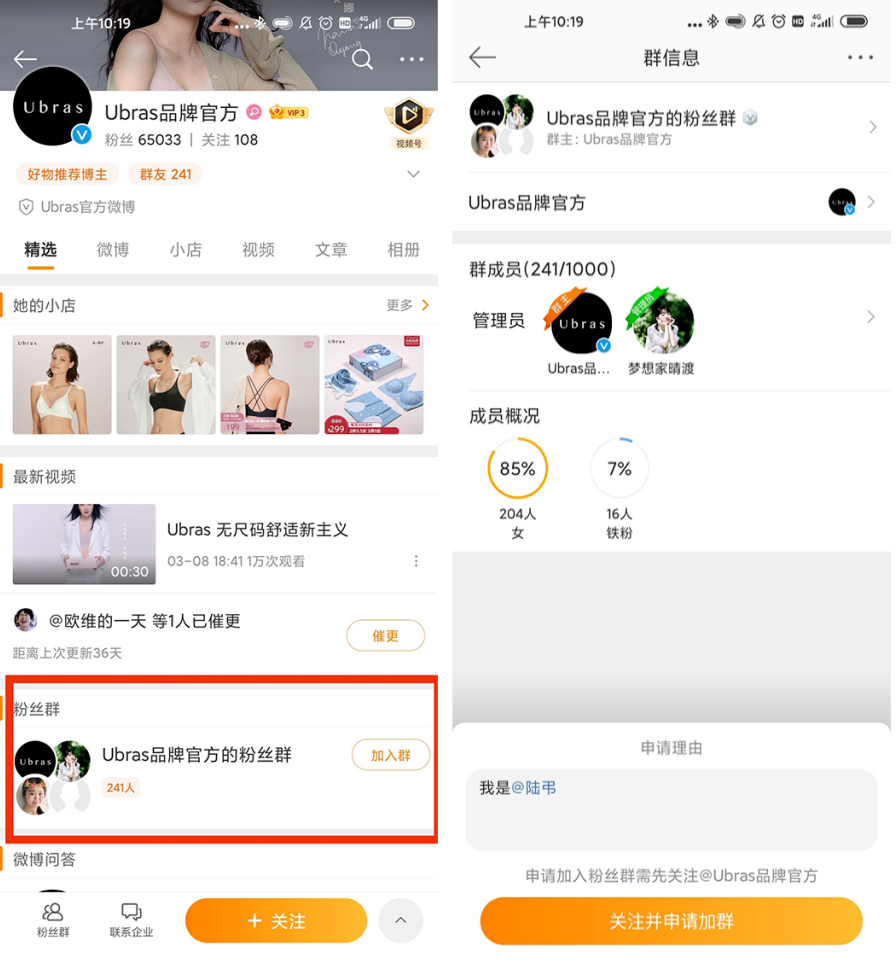Open the overflow menu in the 群信息 header

click(860, 57)
